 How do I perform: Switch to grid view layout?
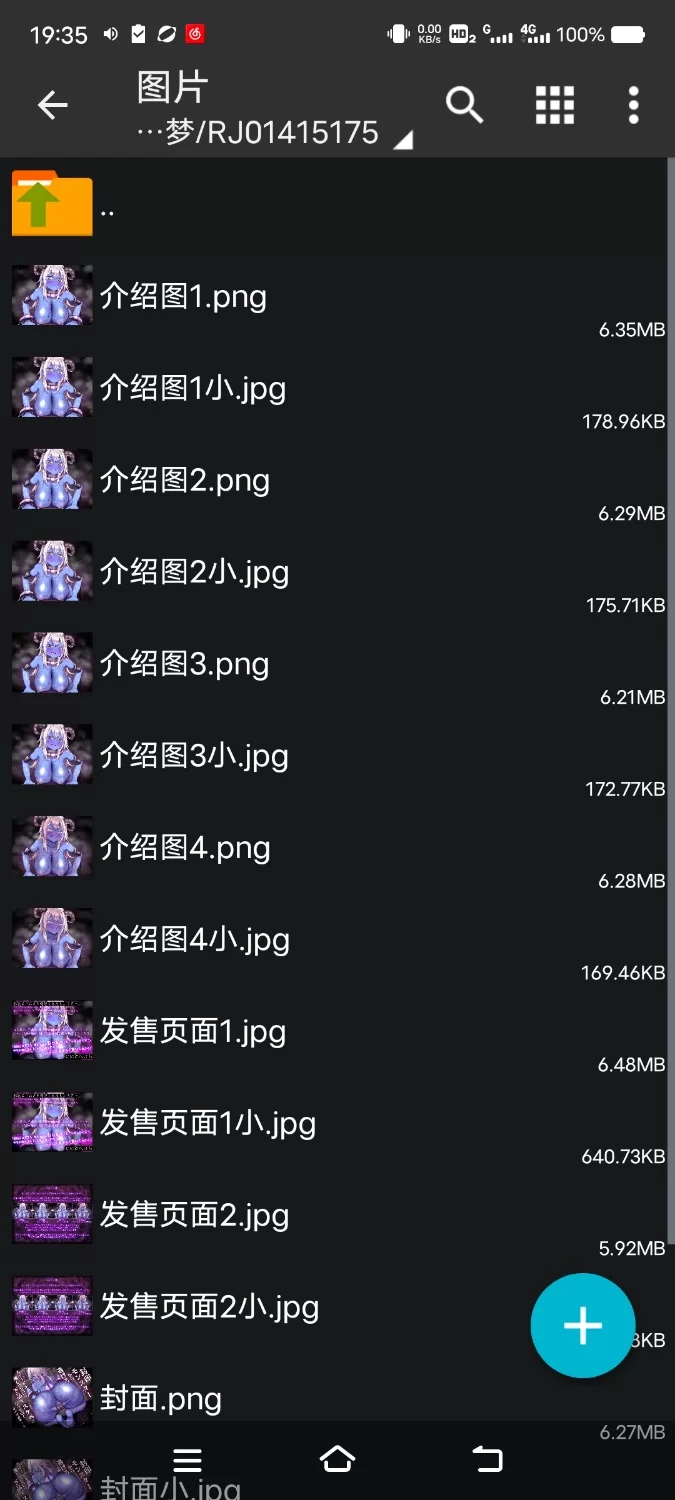pos(554,105)
